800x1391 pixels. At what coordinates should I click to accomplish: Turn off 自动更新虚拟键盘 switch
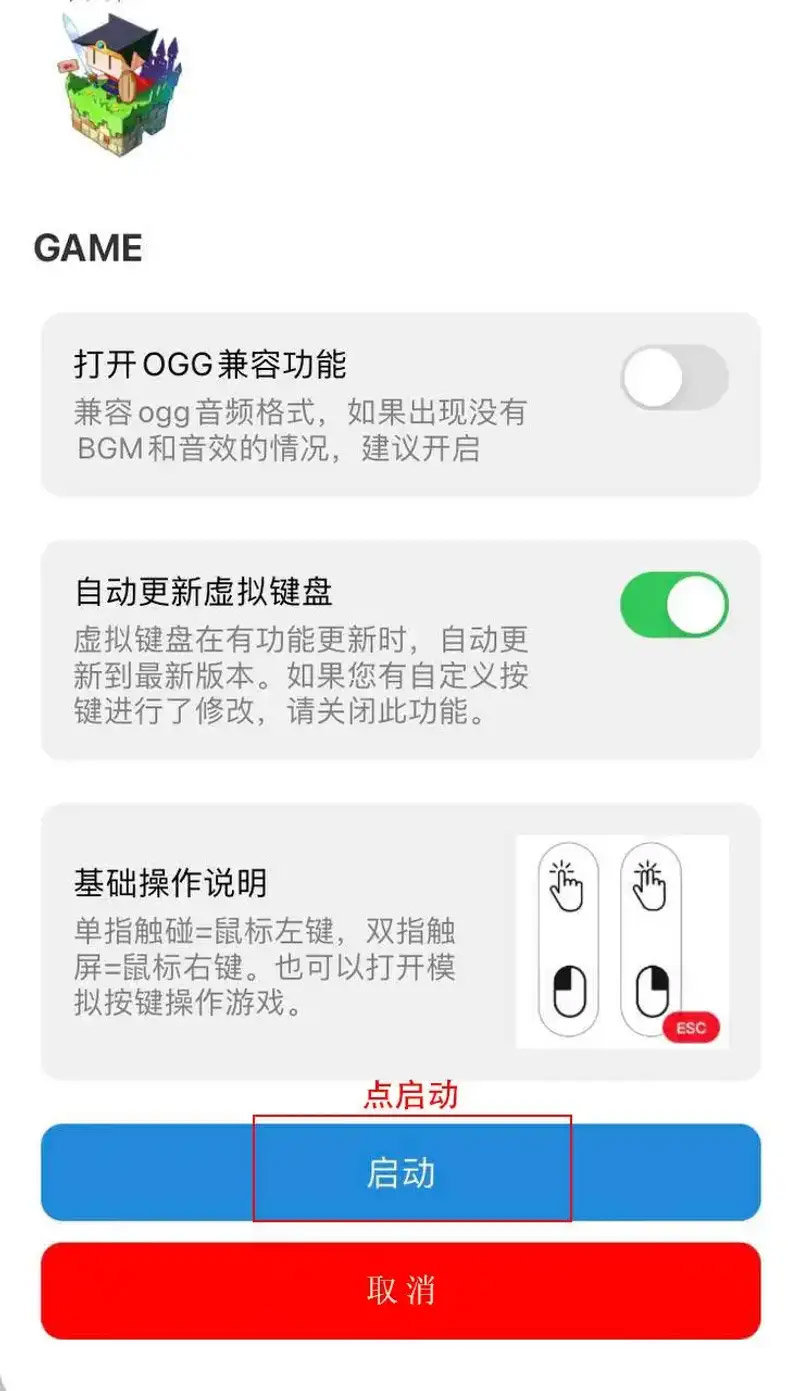(x=674, y=605)
